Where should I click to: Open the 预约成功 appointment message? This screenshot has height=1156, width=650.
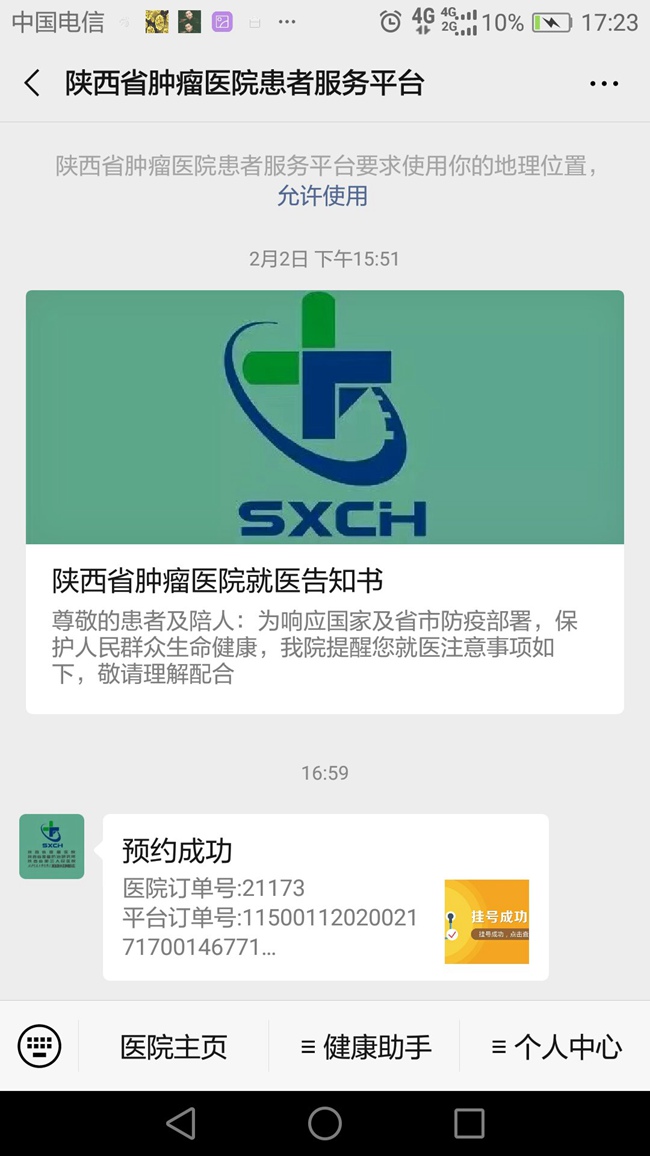[325, 897]
